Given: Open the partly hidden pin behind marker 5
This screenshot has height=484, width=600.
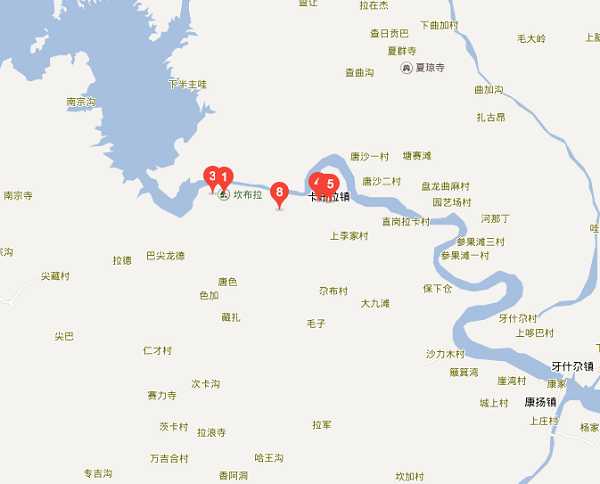Looking at the screenshot, I should click(316, 183).
